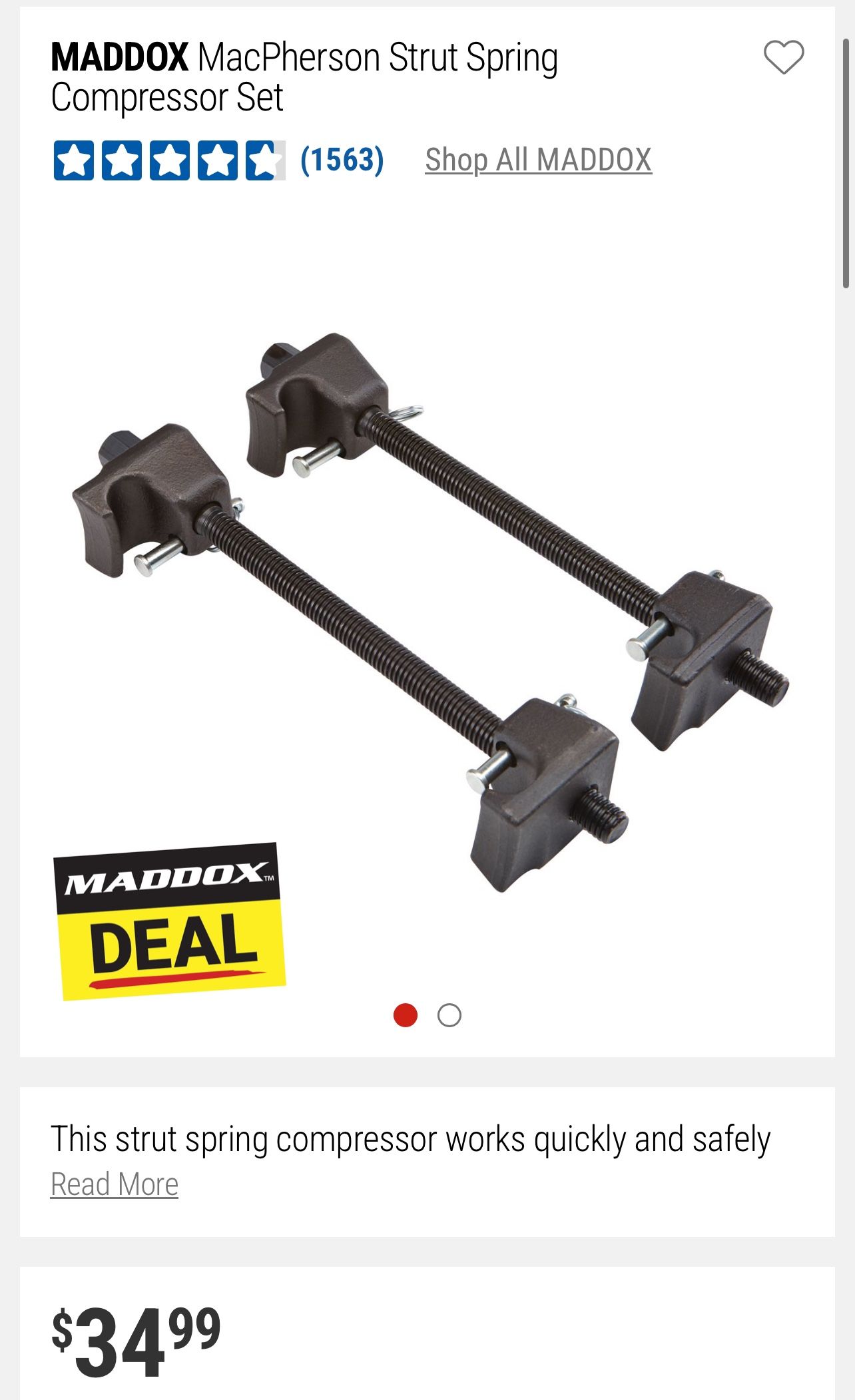Open the strut spring compressor product image
The width and height of the screenshot is (855, 1400).
click(429, 612)
